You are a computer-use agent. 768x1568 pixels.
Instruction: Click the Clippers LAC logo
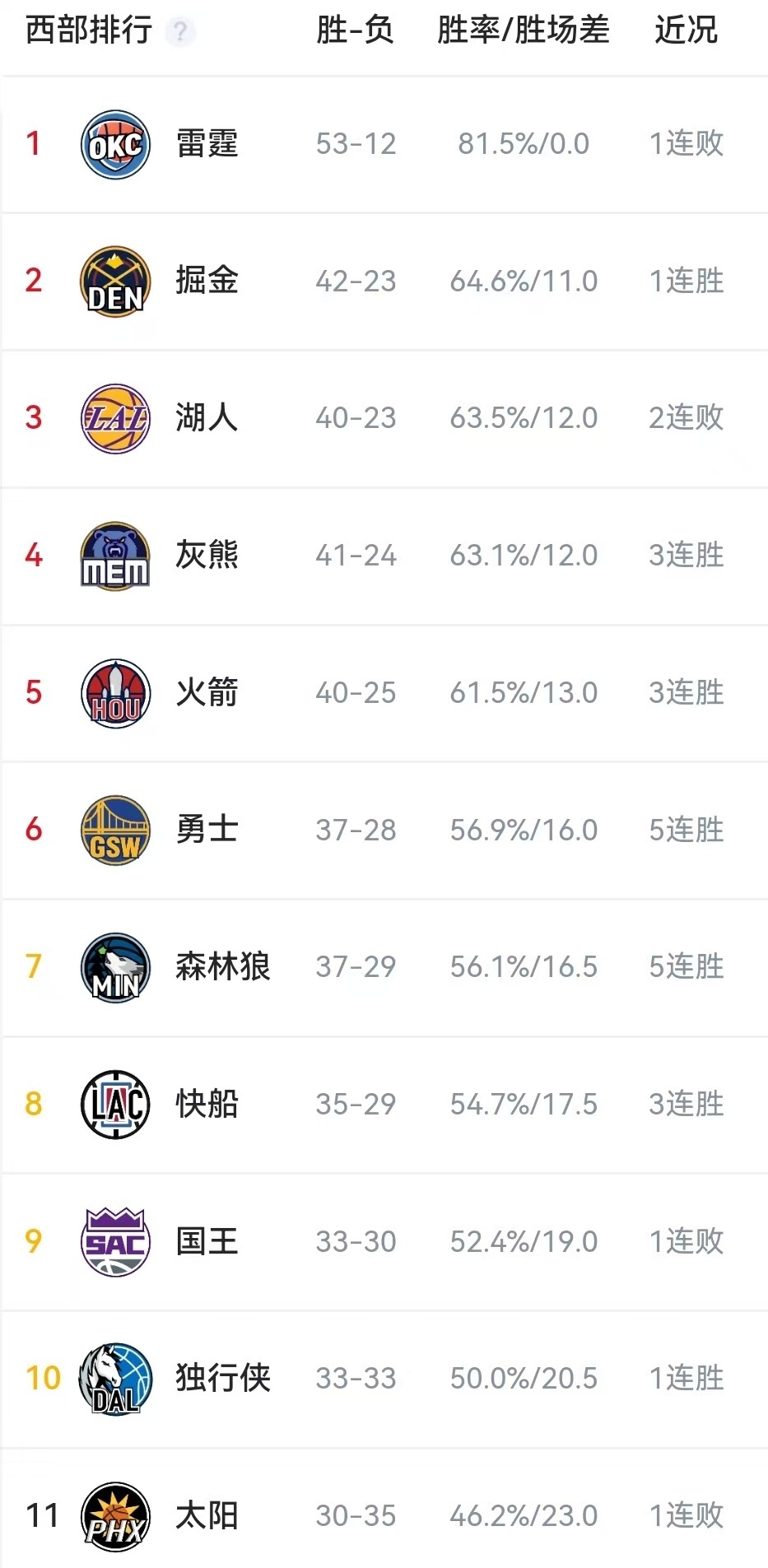[x=114, y=1104]
